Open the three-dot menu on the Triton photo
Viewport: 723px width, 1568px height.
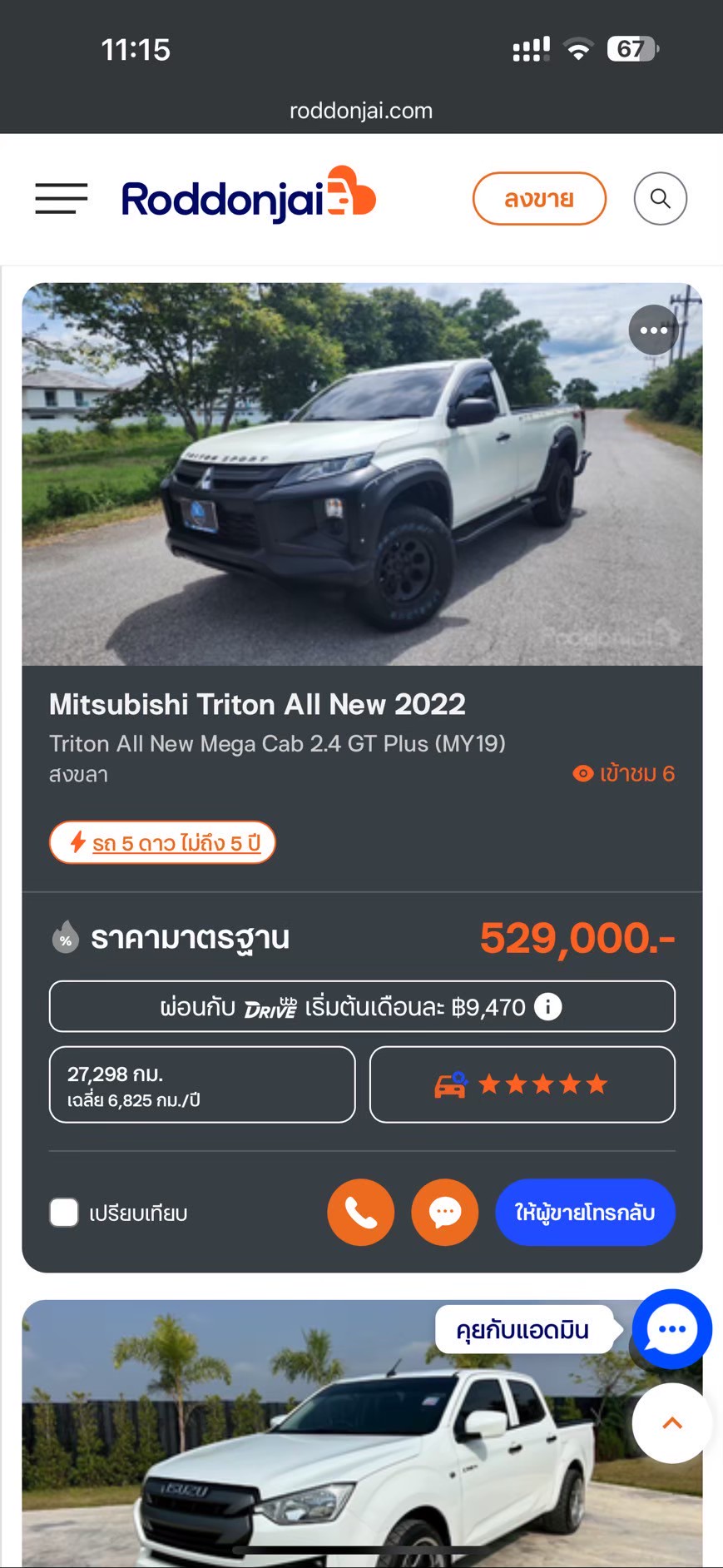click(x=653, y=330)
